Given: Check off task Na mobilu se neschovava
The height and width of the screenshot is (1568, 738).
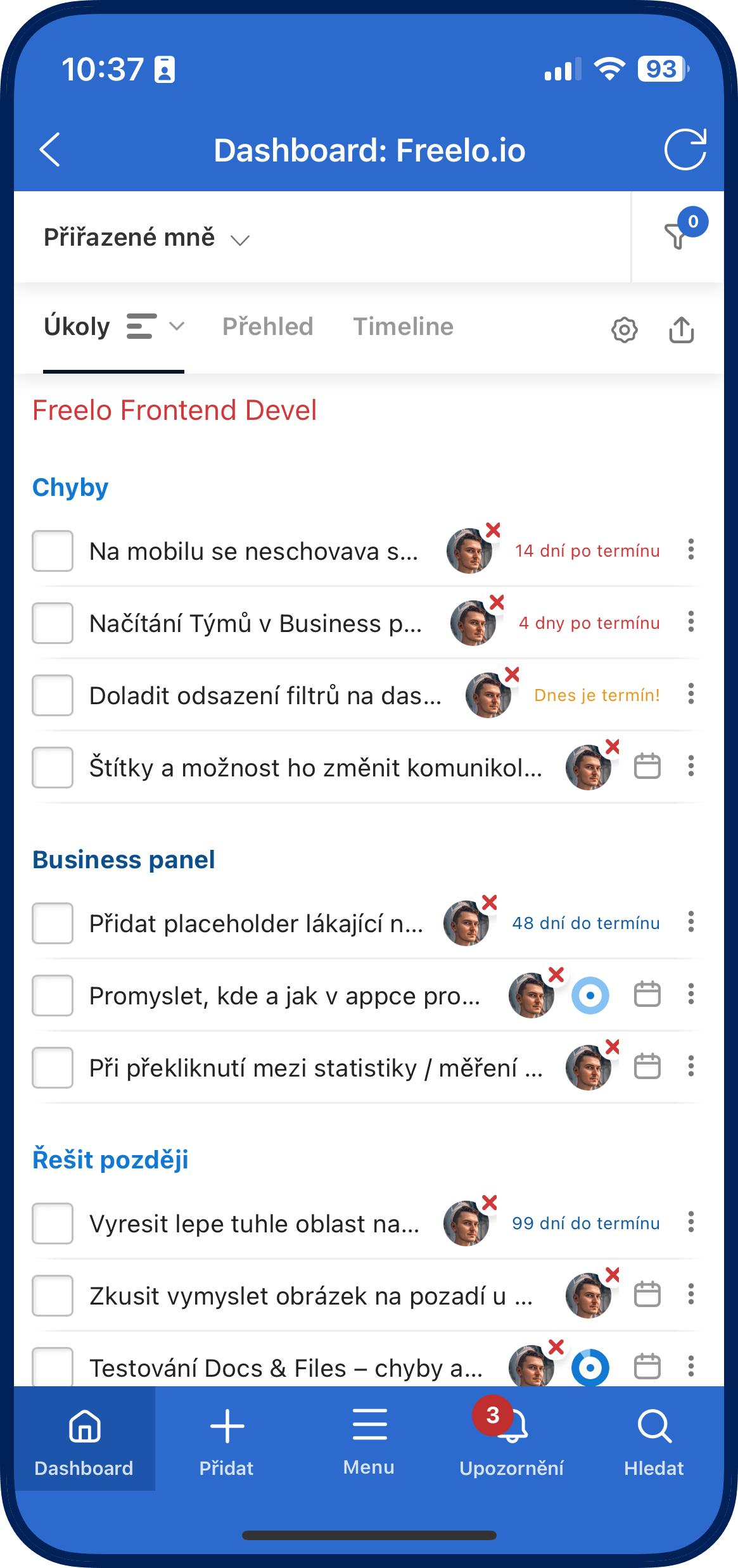Looking at the screenshot, I should tap(53, 551).
